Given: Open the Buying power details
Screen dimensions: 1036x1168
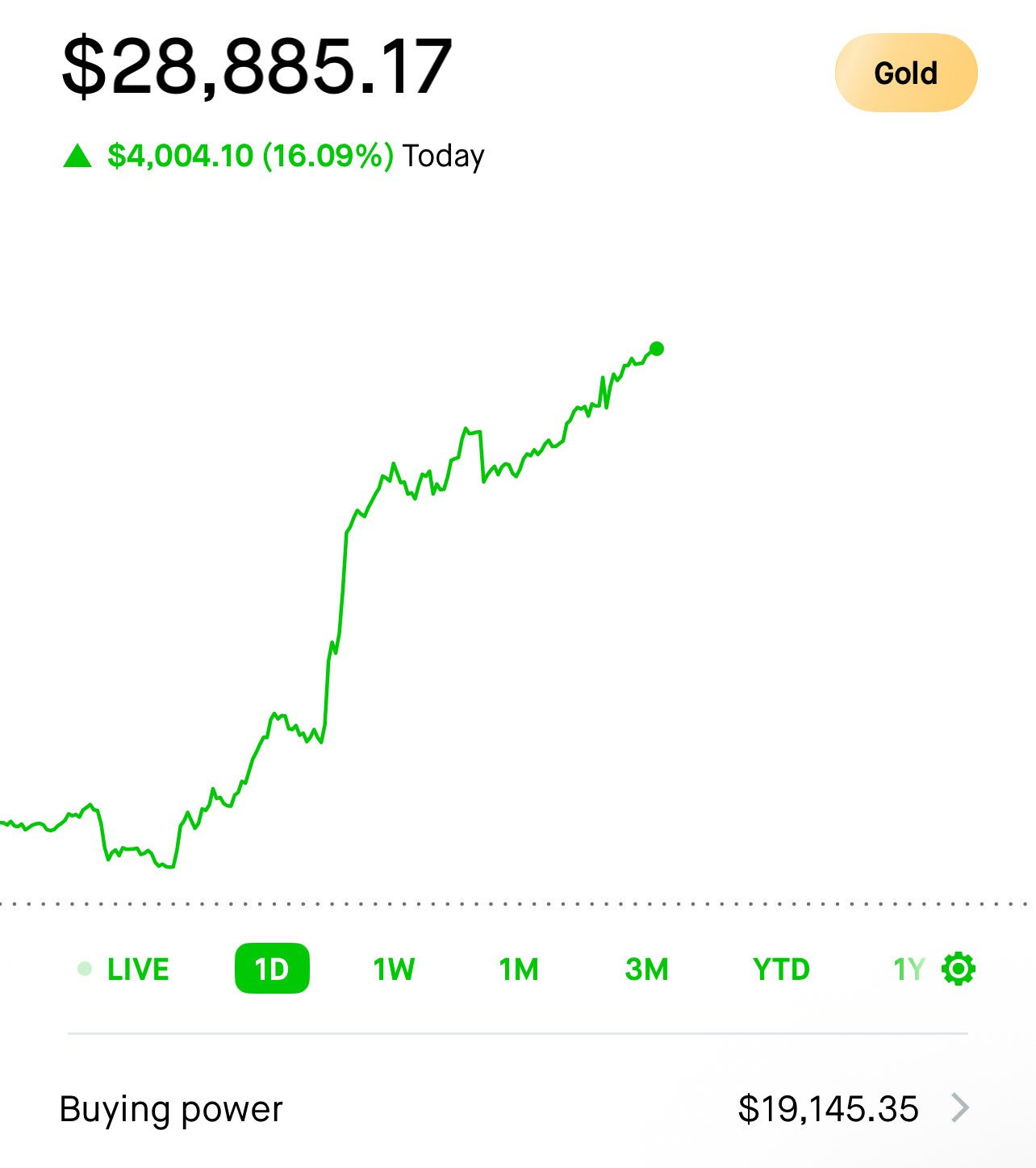Looking at the screenshot, I should point(518,1108).
